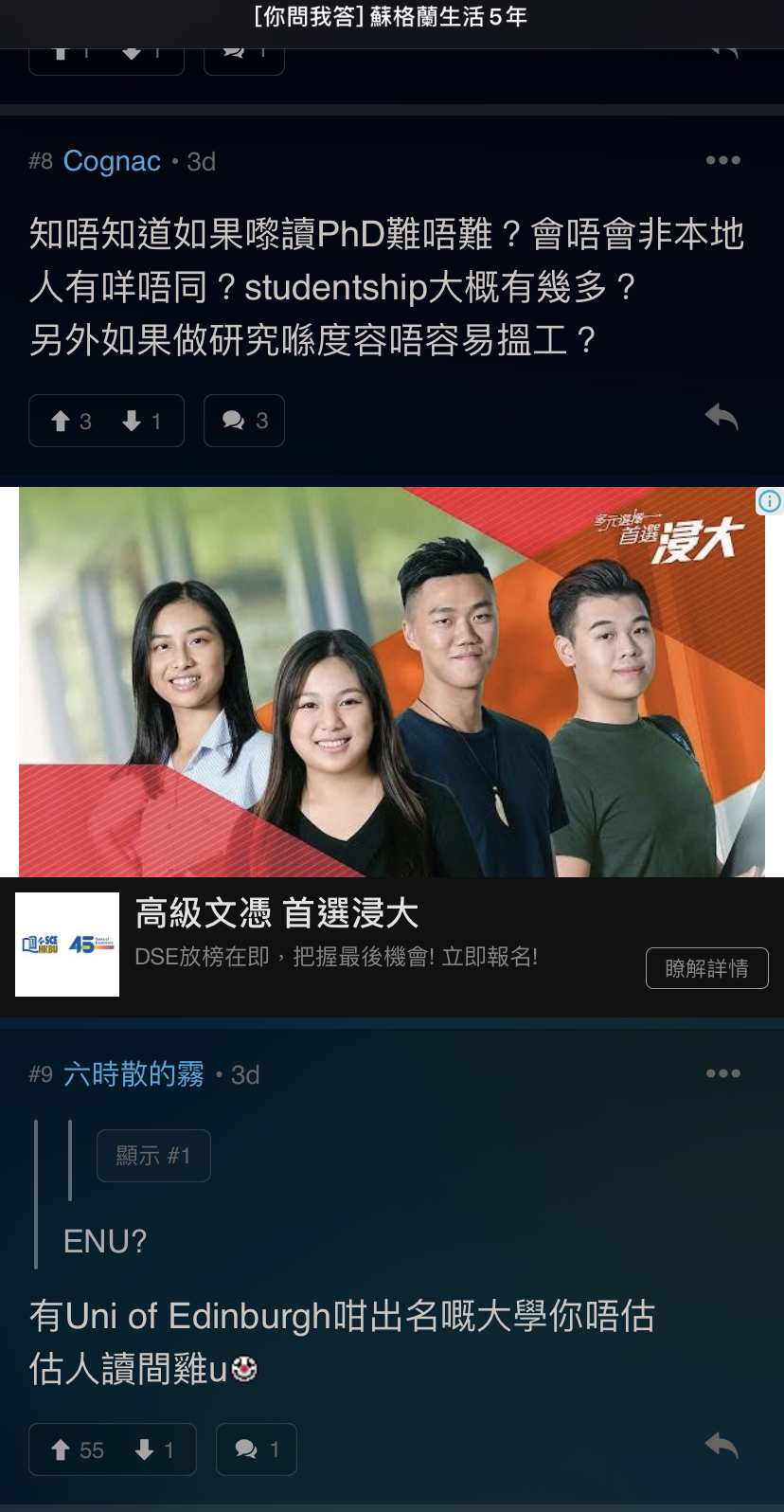This screenshot has width=784, height=1512.
Task: Tap the upvote icon on the top partial post
Action: tap(61, 50)
